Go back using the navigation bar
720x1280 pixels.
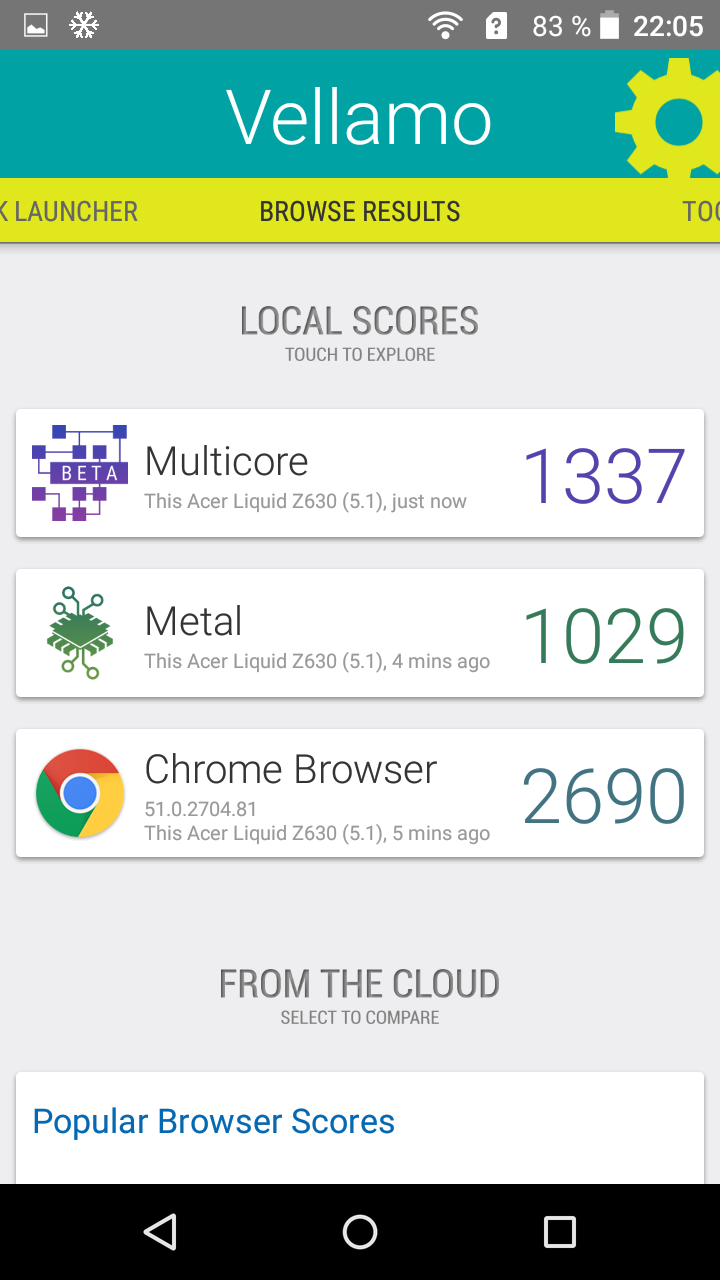pos(160,1232)
